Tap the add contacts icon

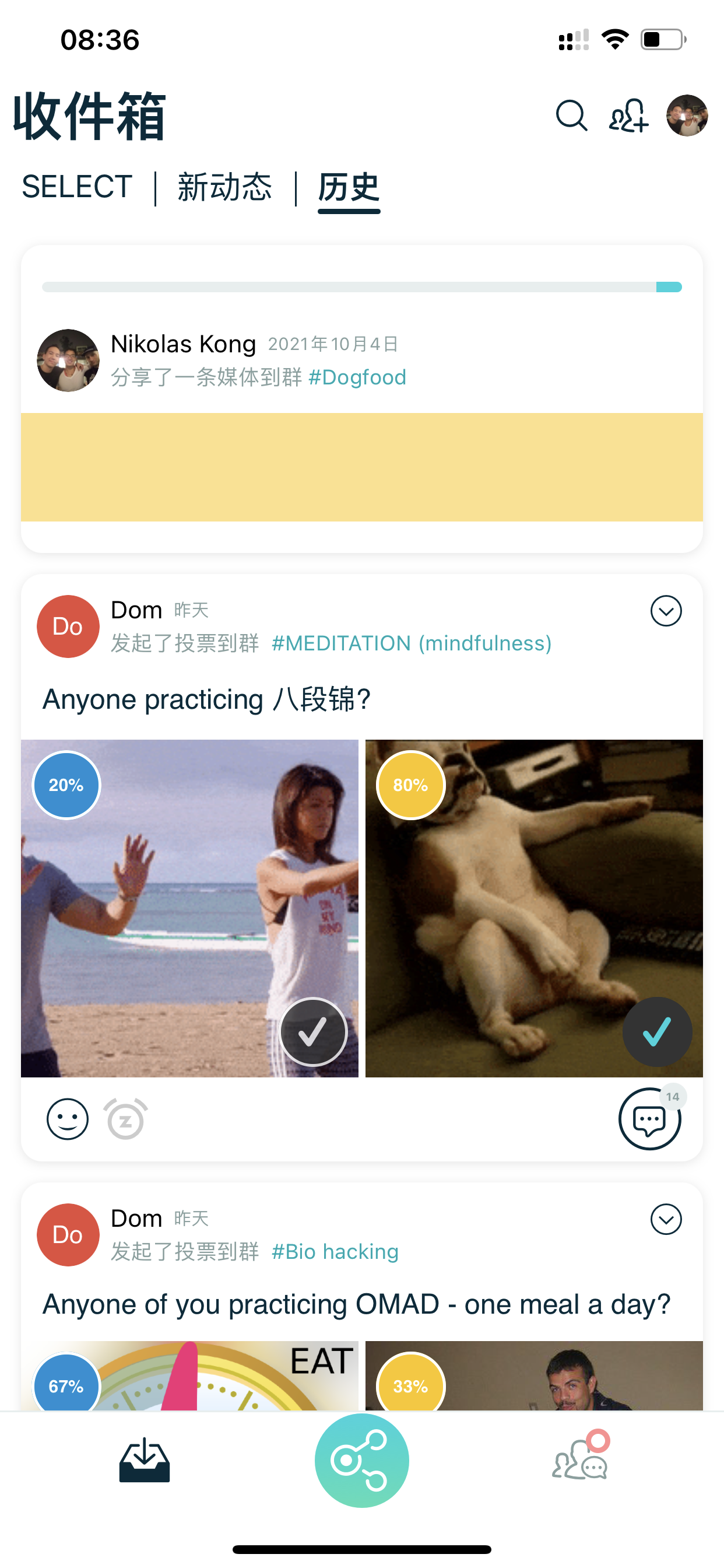(628, 116)
